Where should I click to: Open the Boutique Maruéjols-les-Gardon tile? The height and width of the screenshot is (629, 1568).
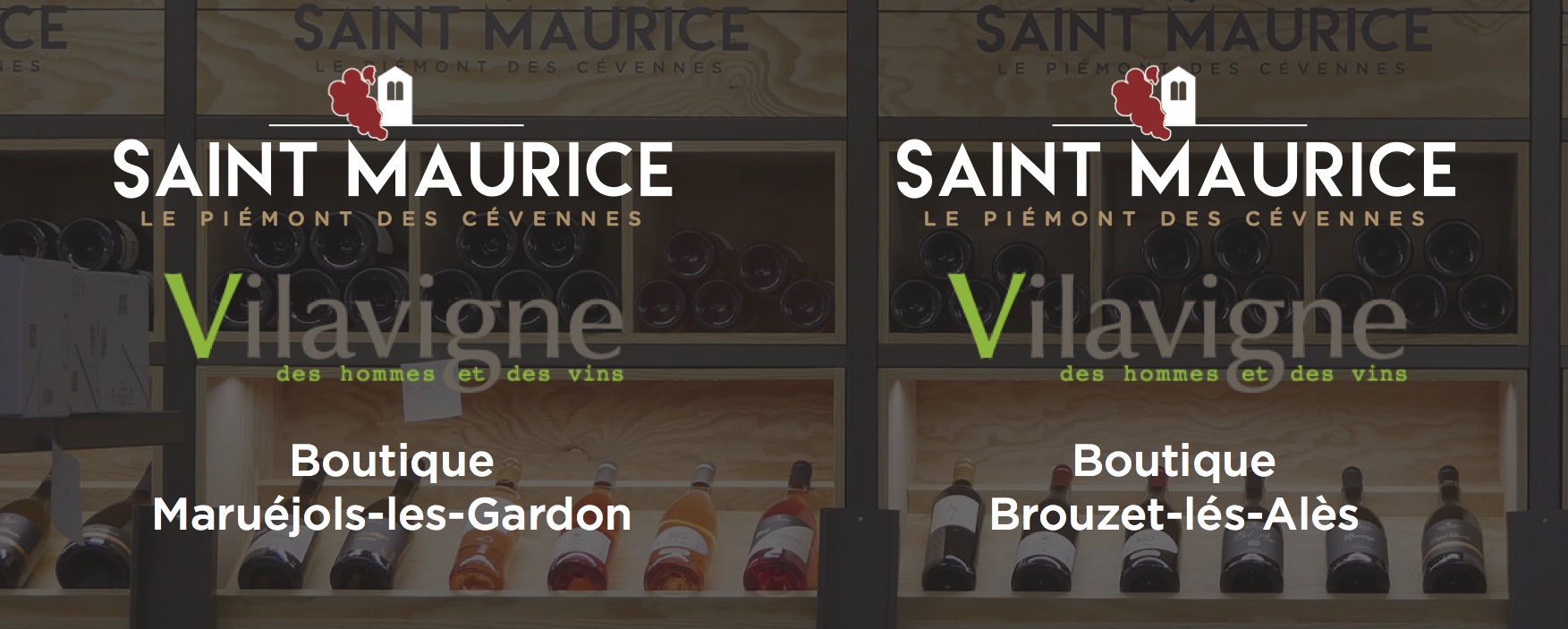[392, 489]
